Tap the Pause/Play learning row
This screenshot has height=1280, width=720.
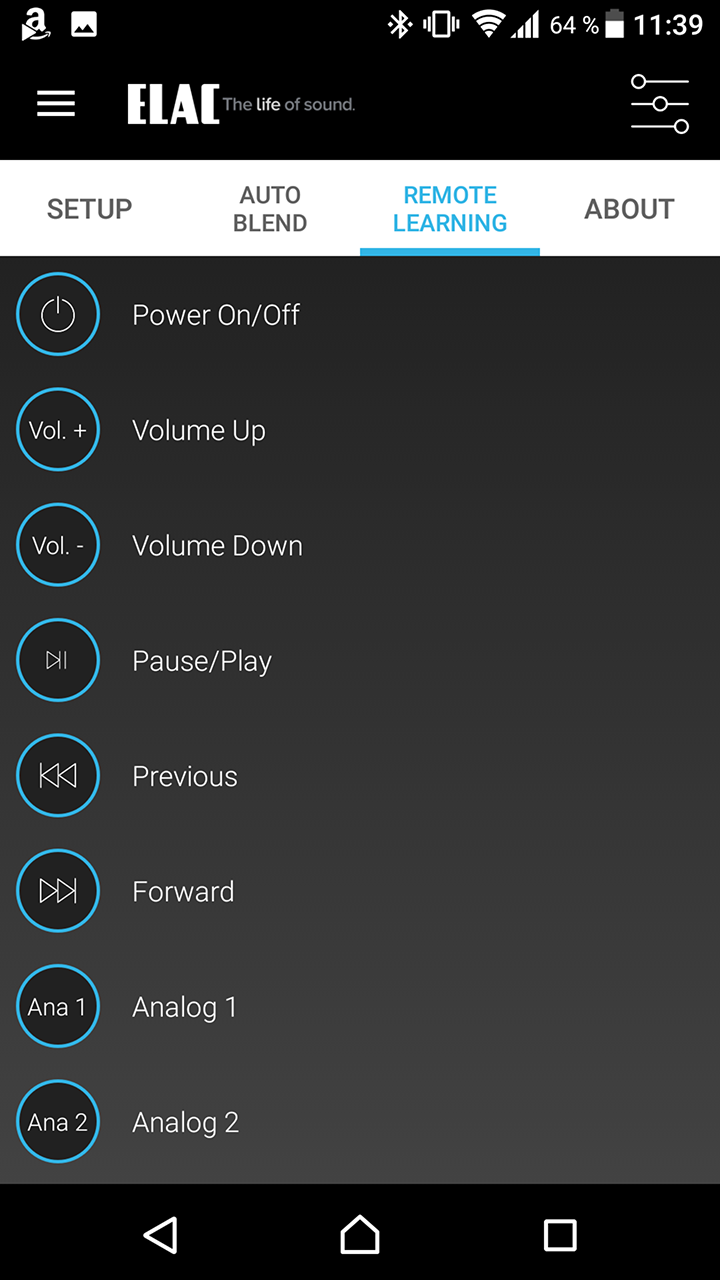[x=360, y=661]
